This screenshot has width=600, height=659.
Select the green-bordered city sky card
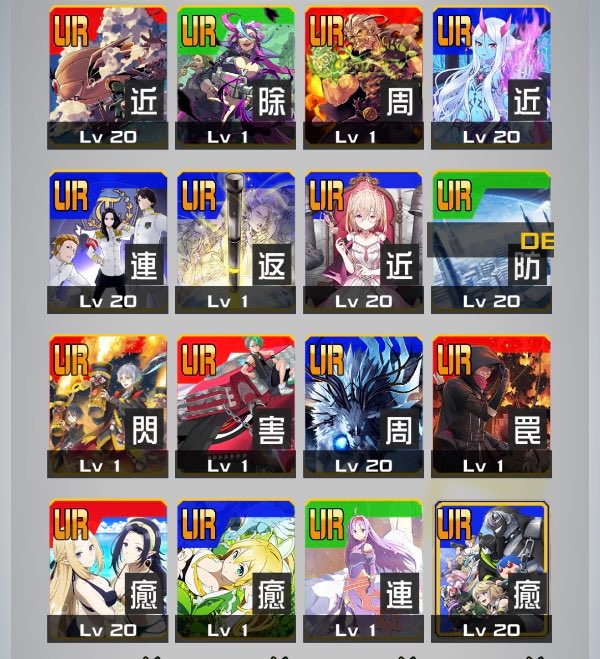(491, 242)
